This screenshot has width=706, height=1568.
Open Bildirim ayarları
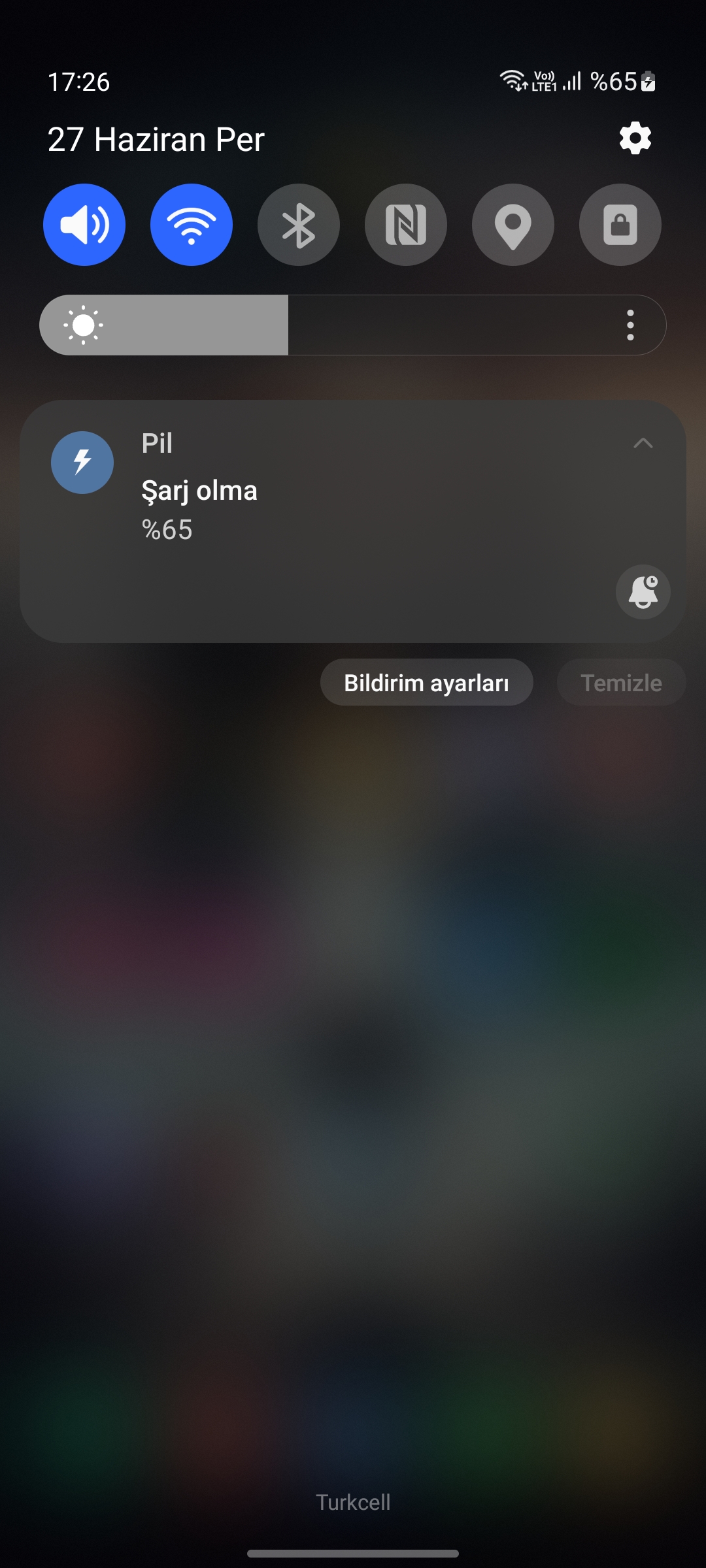(x=427, y=682)
